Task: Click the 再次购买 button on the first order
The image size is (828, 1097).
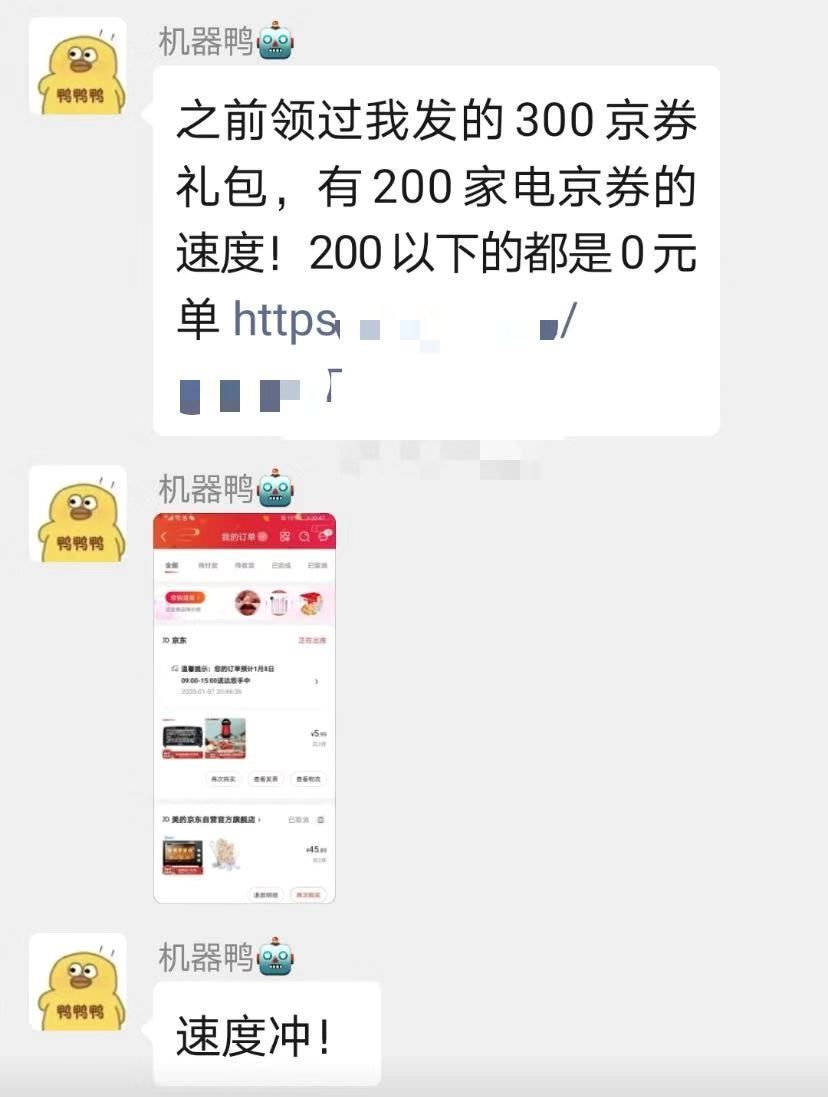Action: 226,777
